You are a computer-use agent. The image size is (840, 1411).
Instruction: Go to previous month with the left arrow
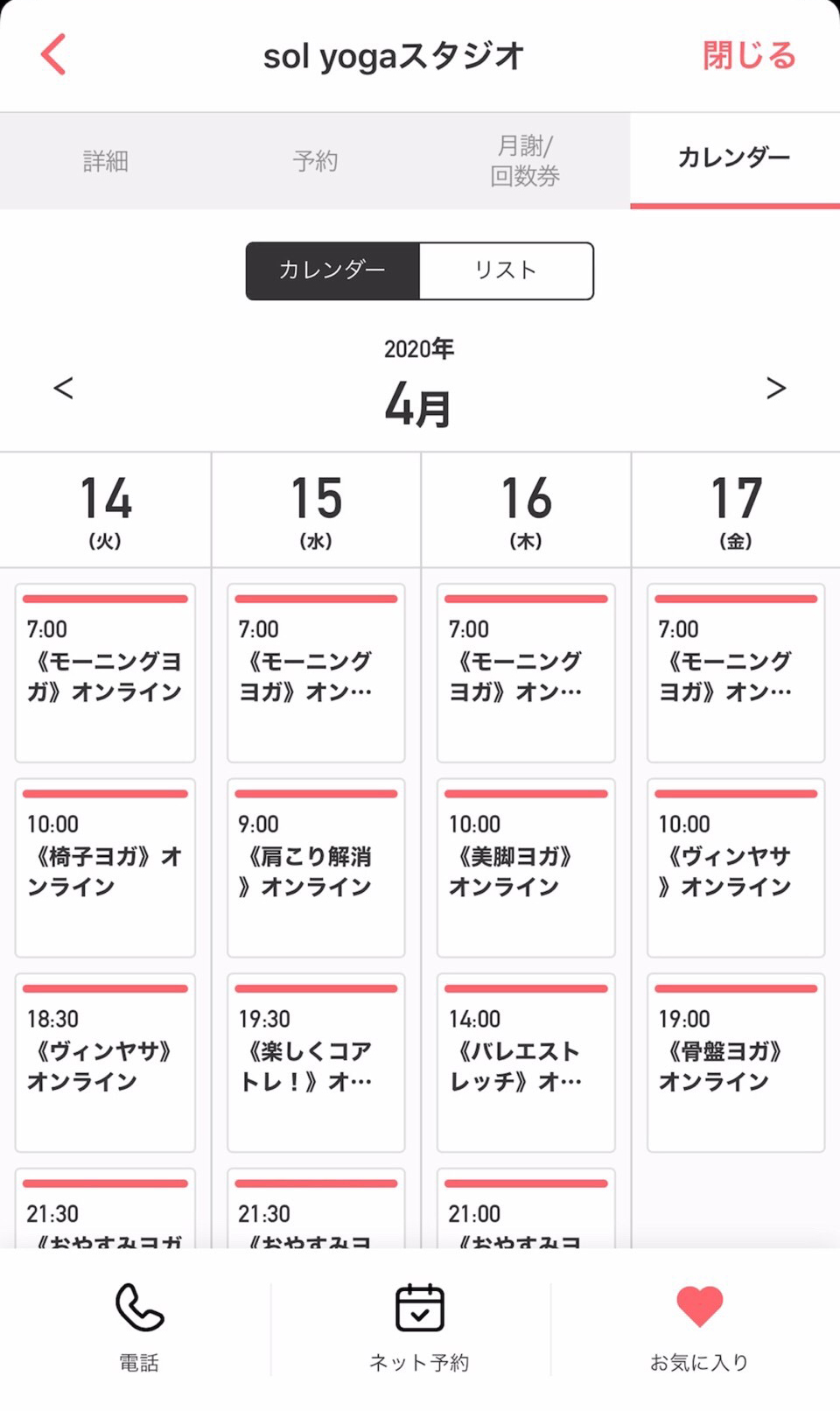click(x=63, y=388)
